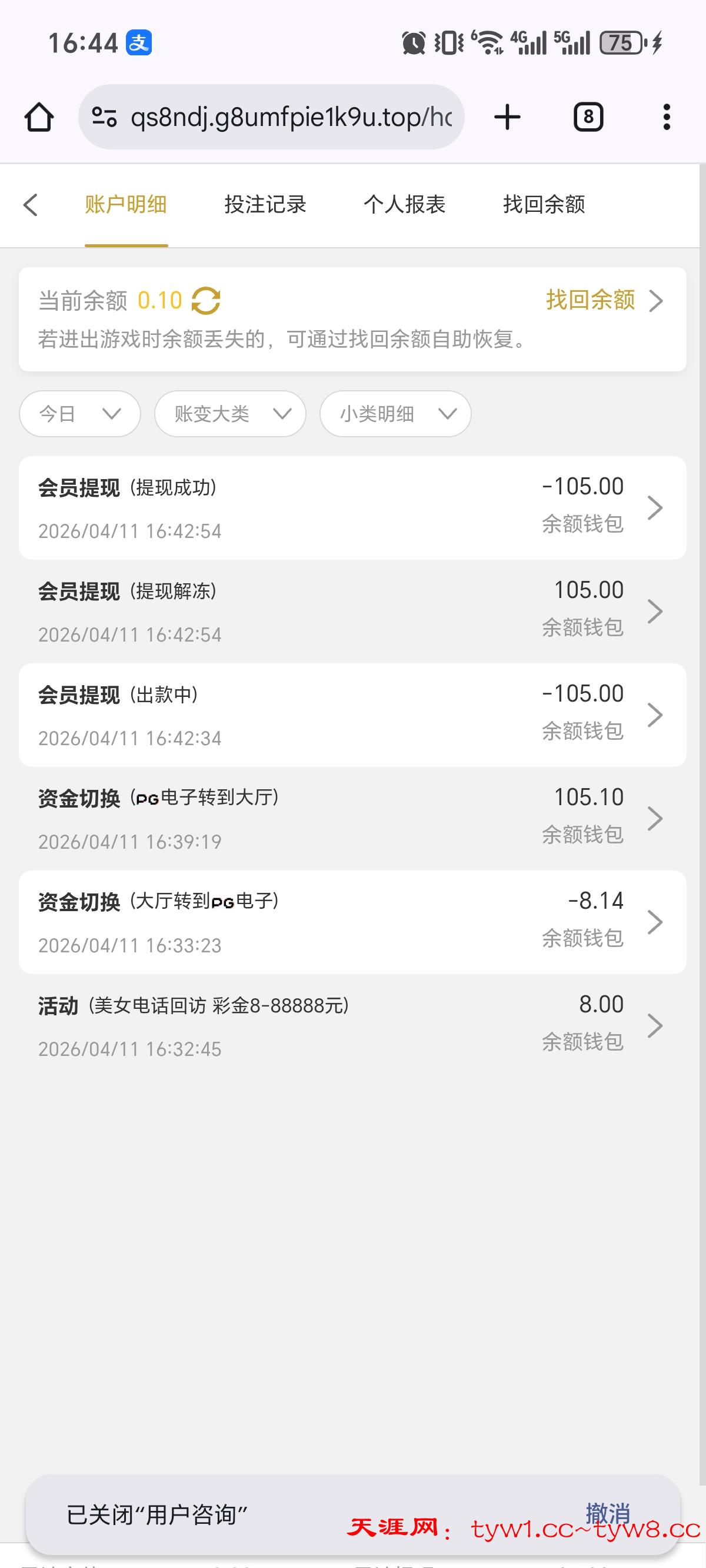The image size is (706, 1568).
Task: Expand the 账变大类 dropdown
Action: [x=229, y=414]
